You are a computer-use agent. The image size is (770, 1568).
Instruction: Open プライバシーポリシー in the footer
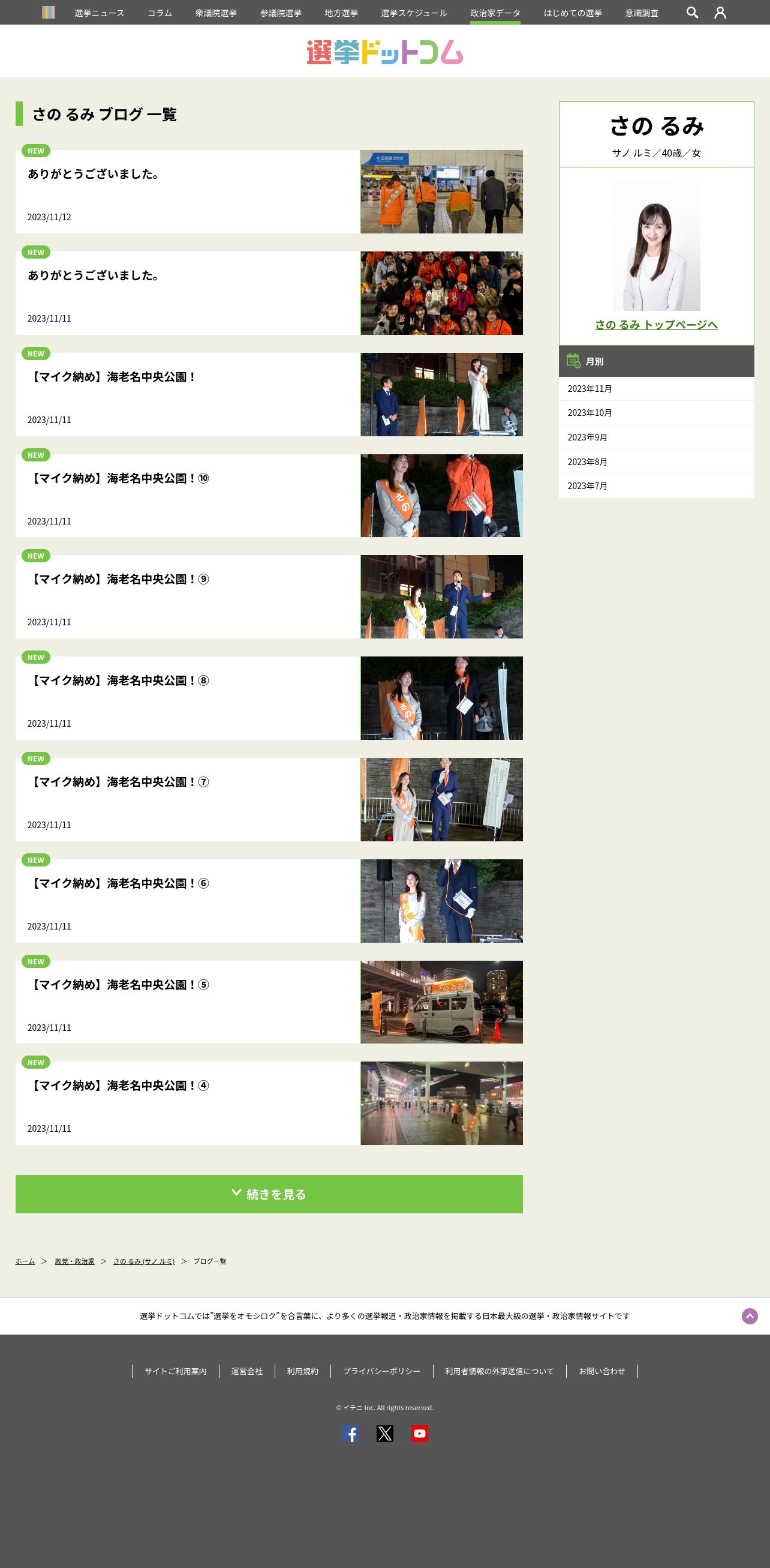point(381,1371)
